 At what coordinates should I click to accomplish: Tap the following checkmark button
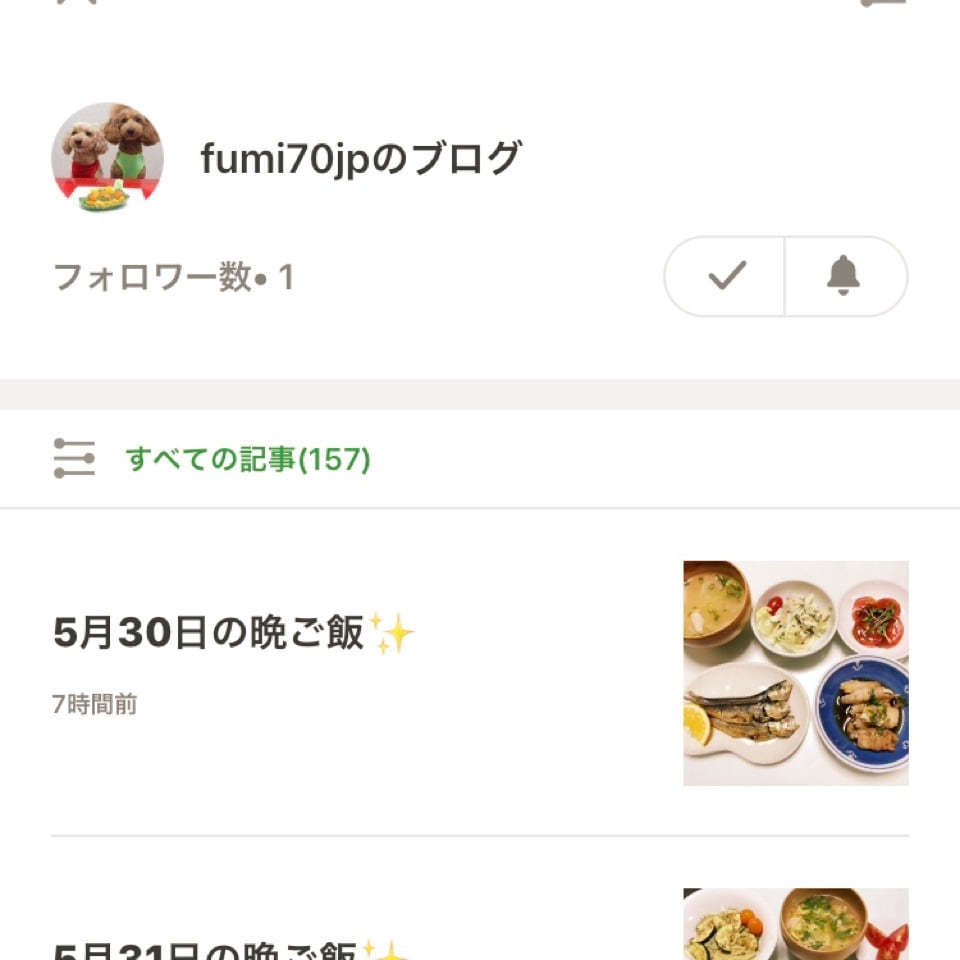point(726,276)
